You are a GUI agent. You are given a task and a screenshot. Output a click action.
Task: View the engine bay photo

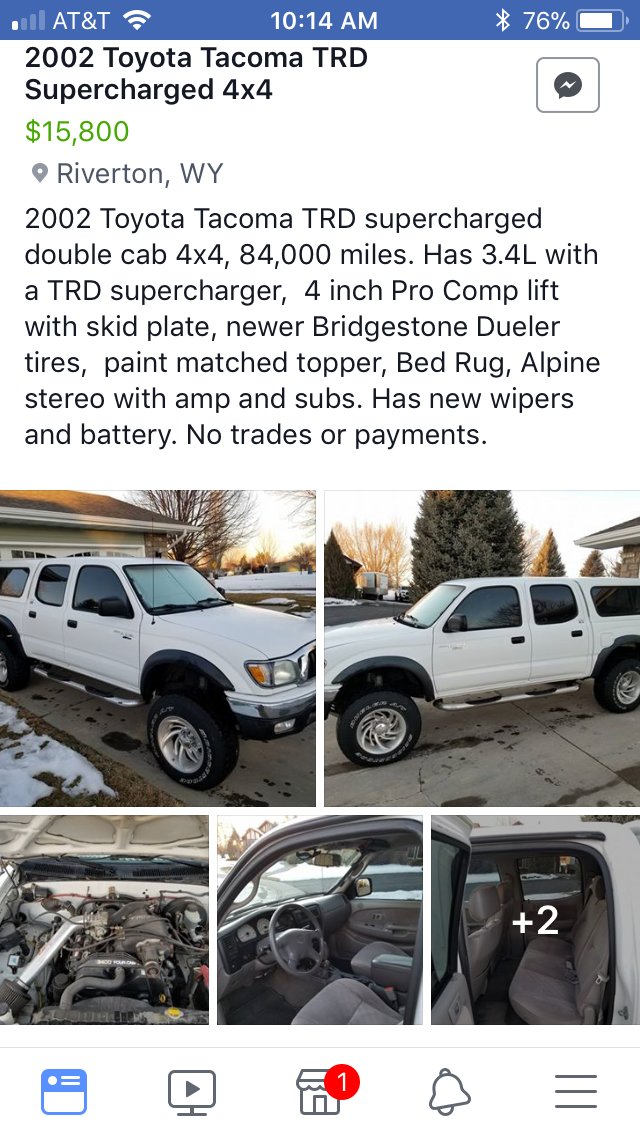point(104,920)
